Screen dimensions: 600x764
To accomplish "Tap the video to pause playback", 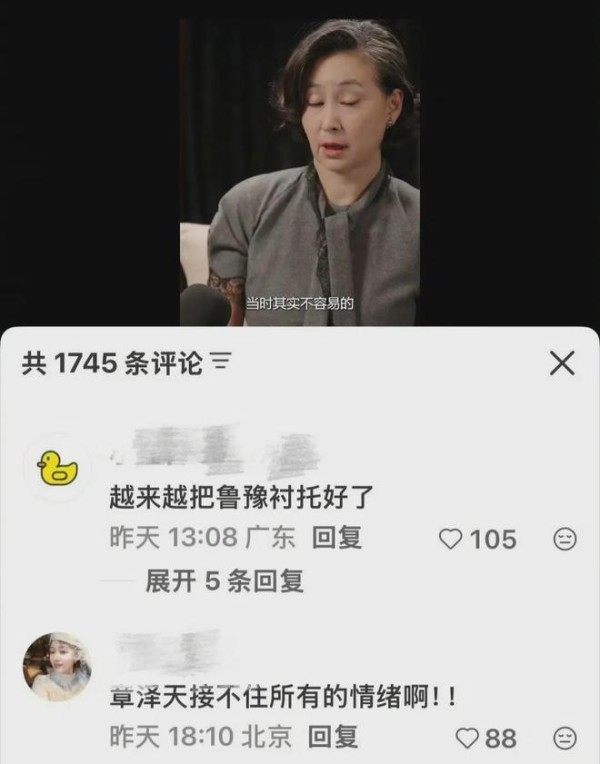I will click(x=300, y=172).
